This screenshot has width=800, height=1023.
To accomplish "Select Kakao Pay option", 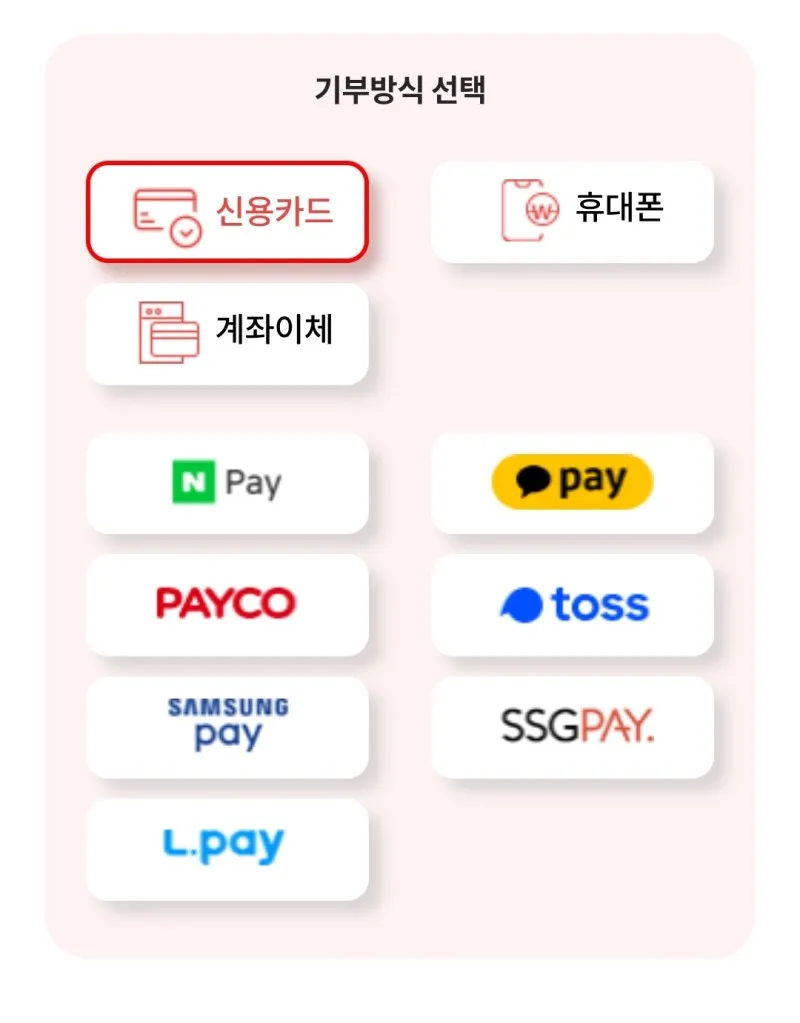I will click(572, 483).
